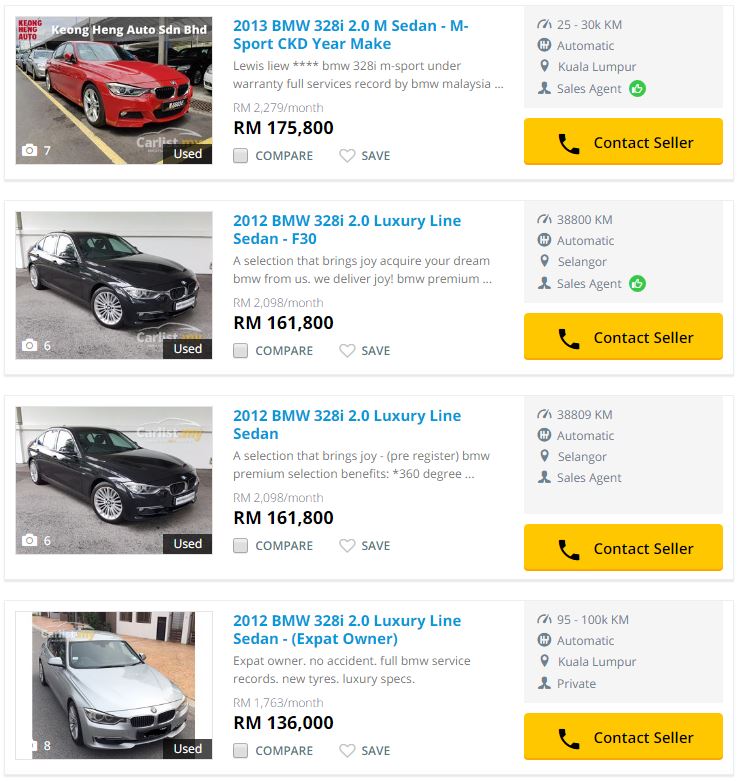Check Compare for the Expat Owner listing

(241, 751)
